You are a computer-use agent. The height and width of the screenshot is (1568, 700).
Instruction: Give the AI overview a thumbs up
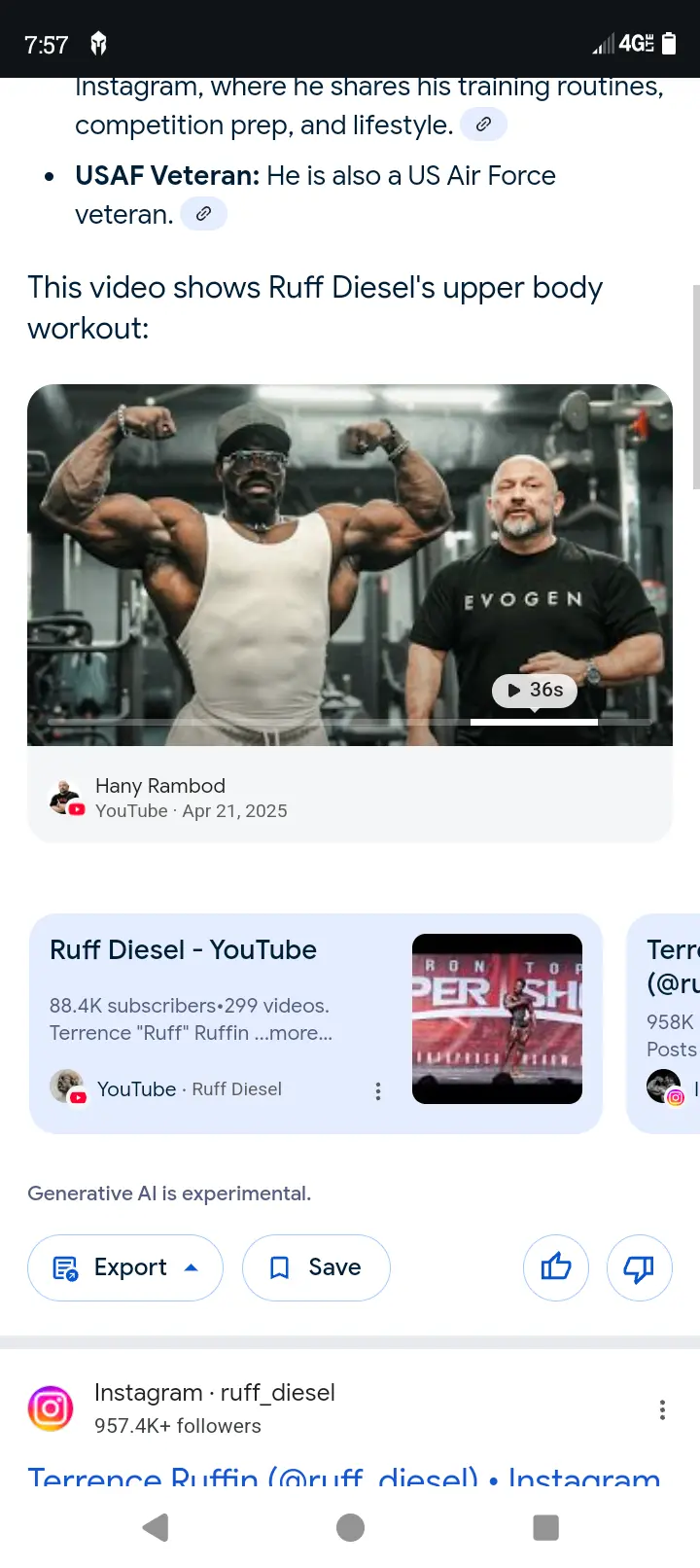556,1267
